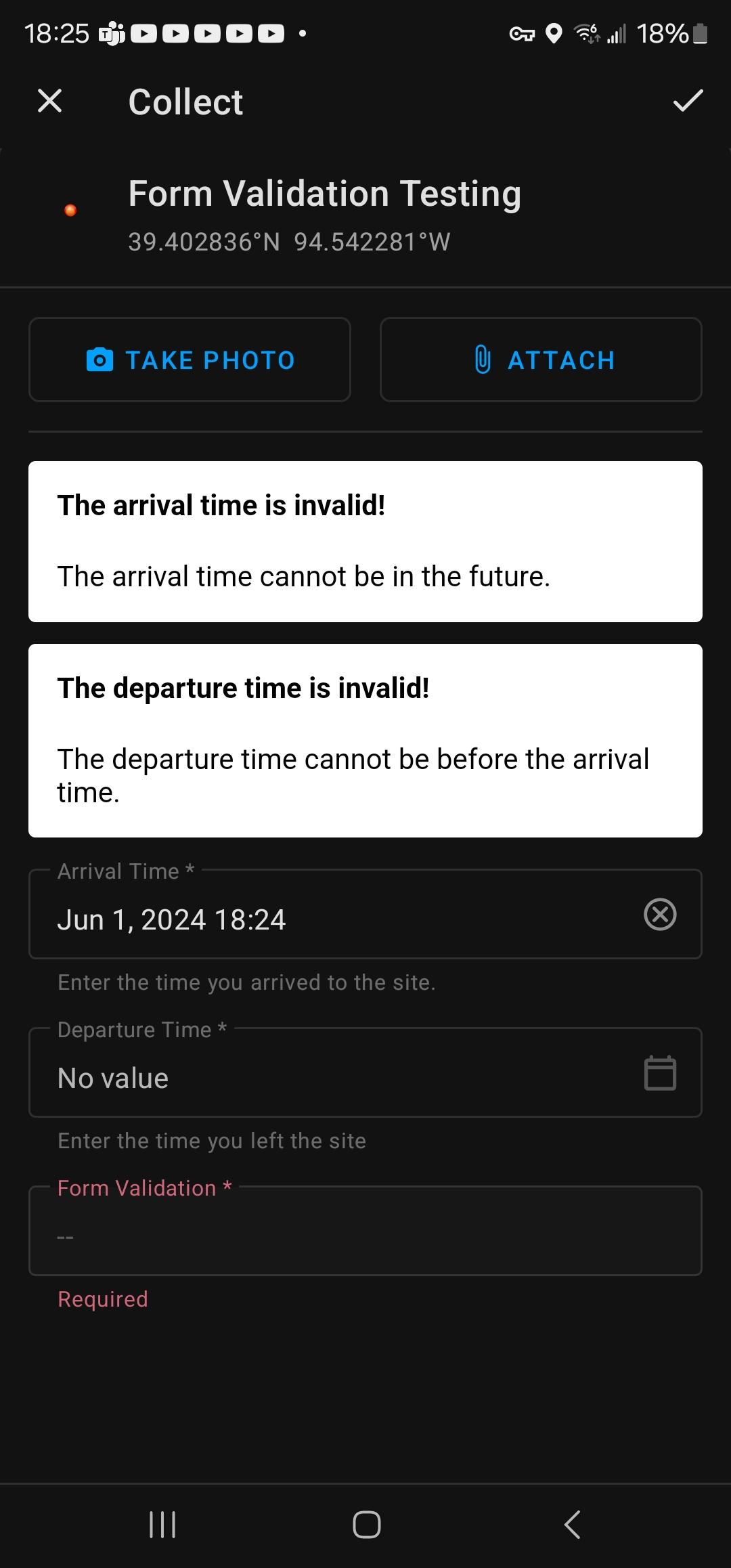Open the Departure Time date picker

coord(660,1073)
